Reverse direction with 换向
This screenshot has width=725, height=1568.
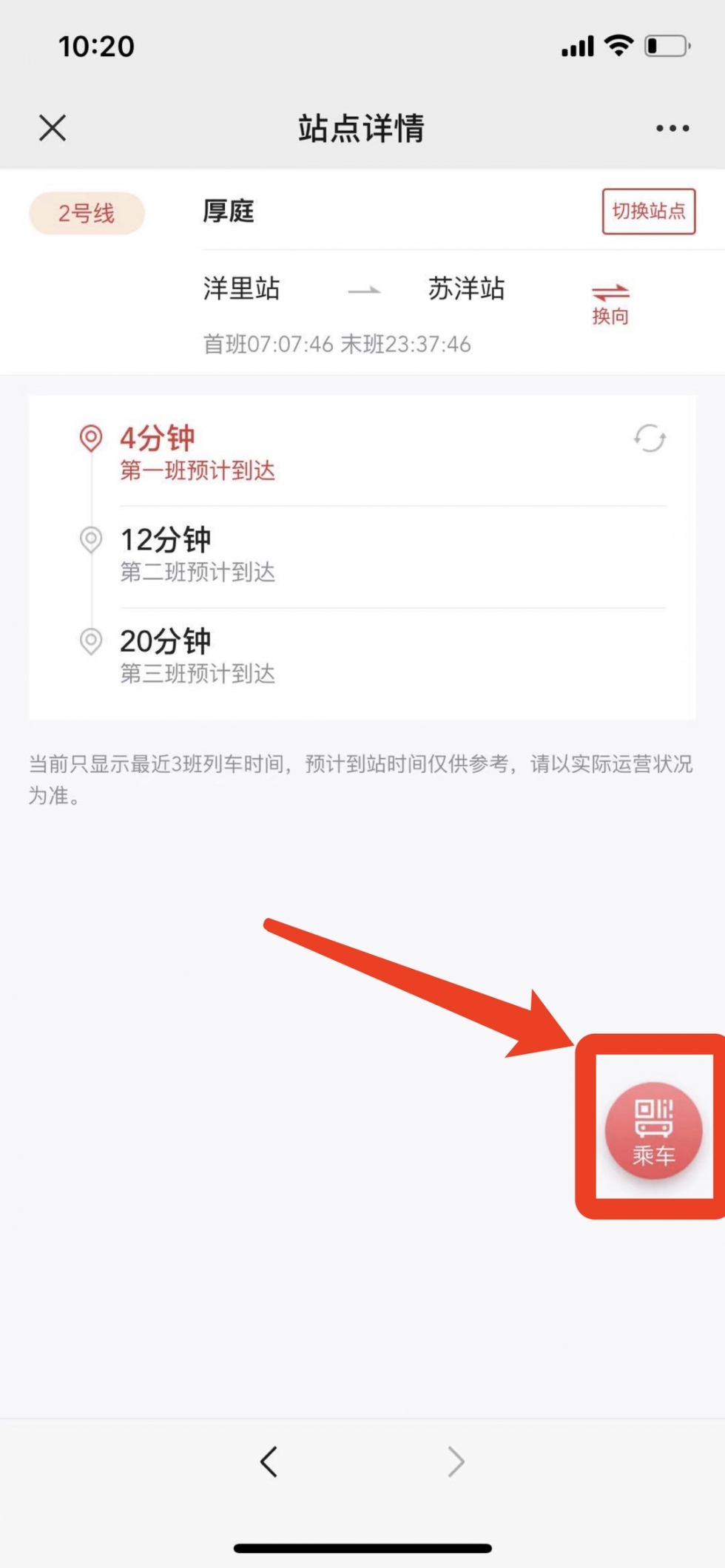tap(610, 303)
